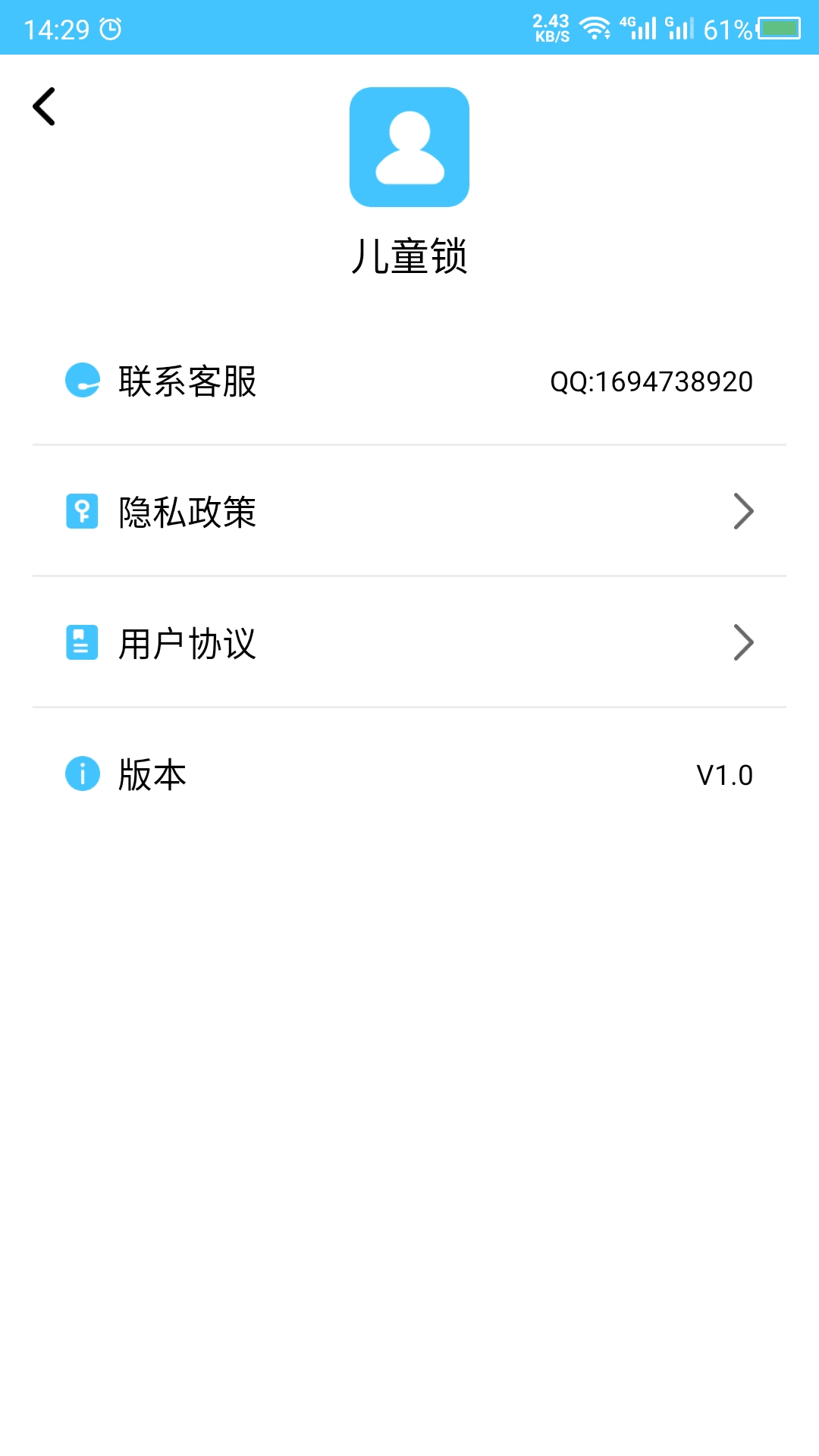Click the QQ:1694738920 contact text

coord(651,383)
